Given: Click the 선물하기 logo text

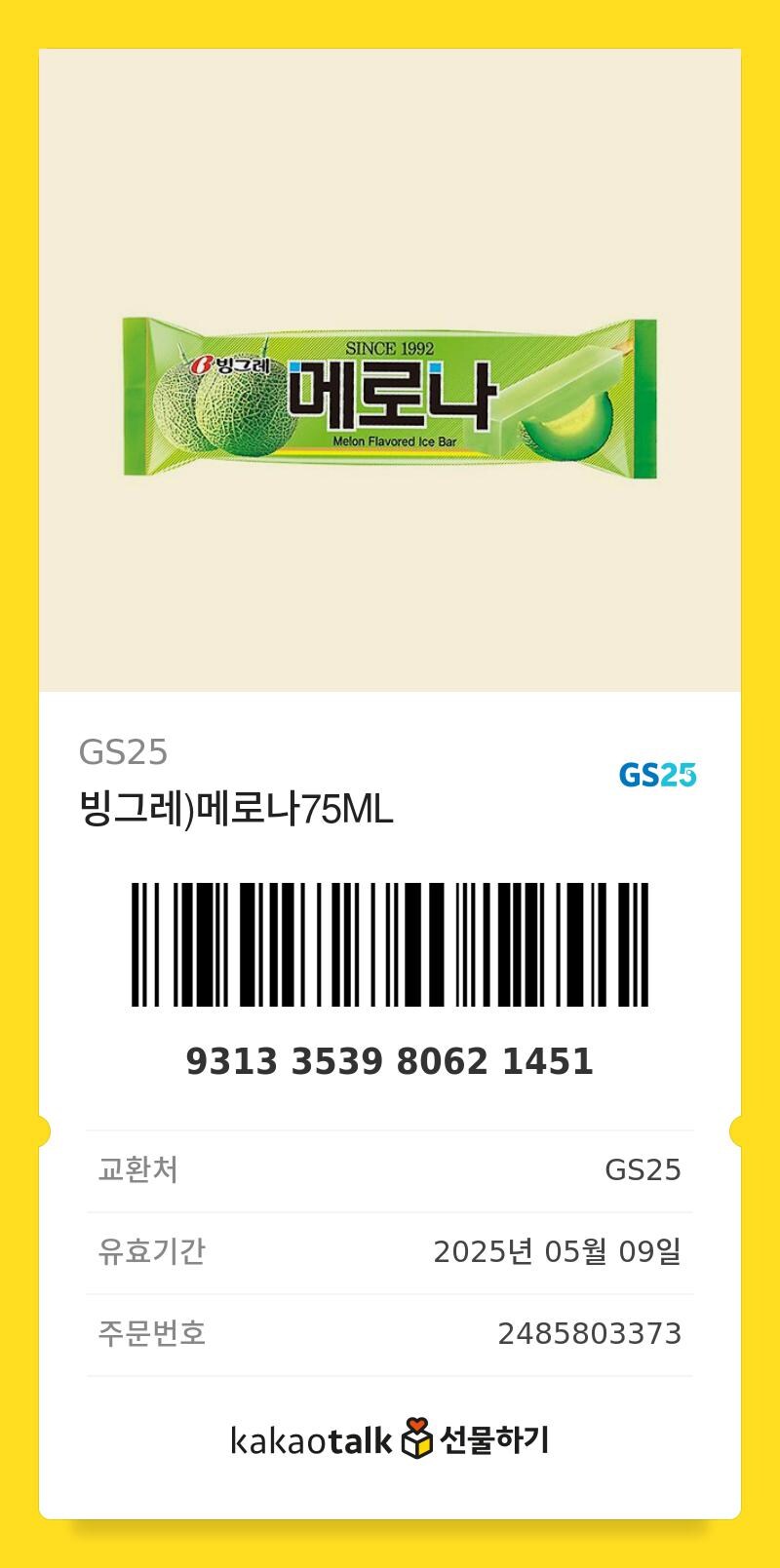Looking at the screenshot, I should (x=497, y=1442).
